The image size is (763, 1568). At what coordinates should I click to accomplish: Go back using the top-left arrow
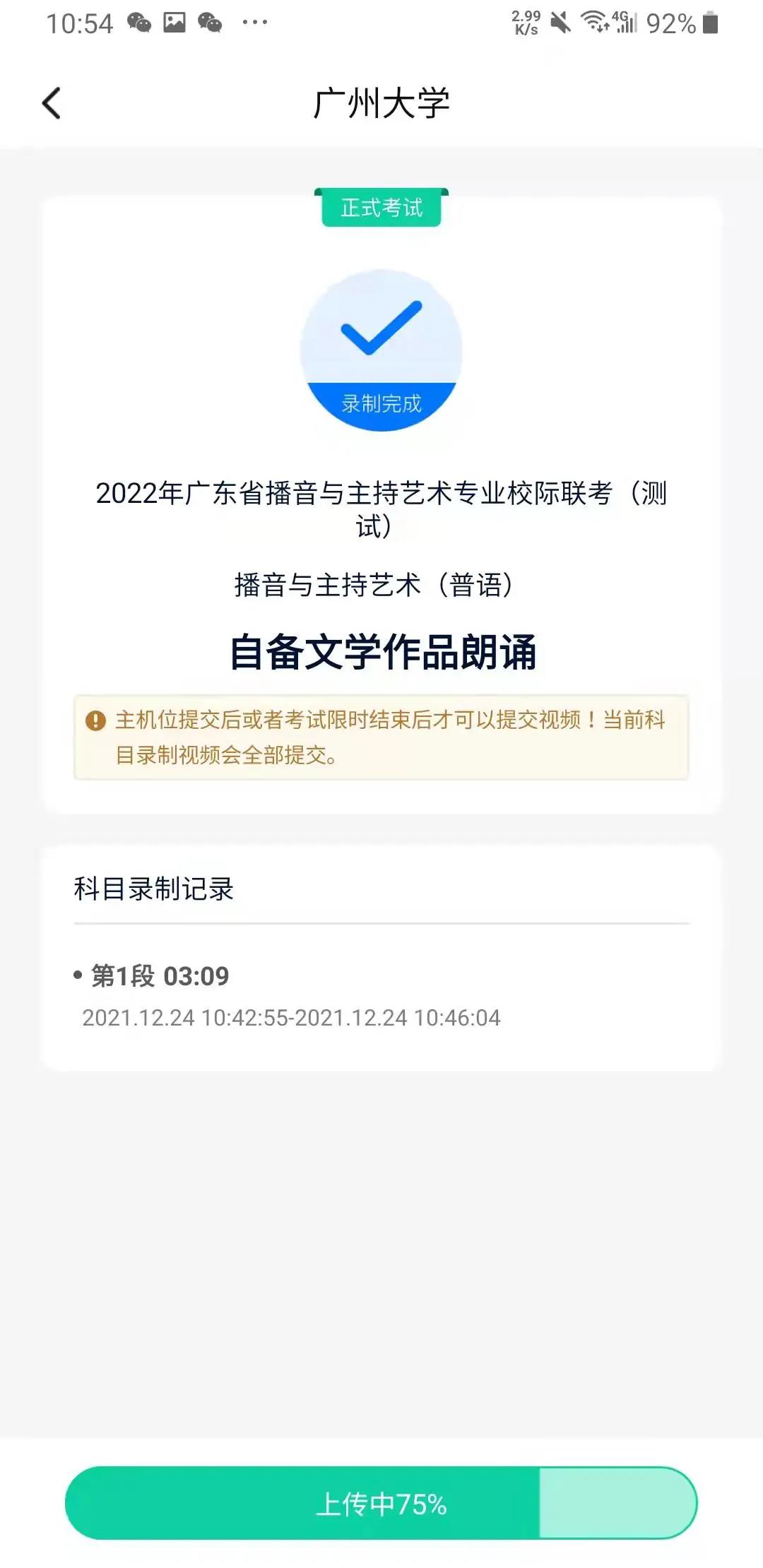52,103
